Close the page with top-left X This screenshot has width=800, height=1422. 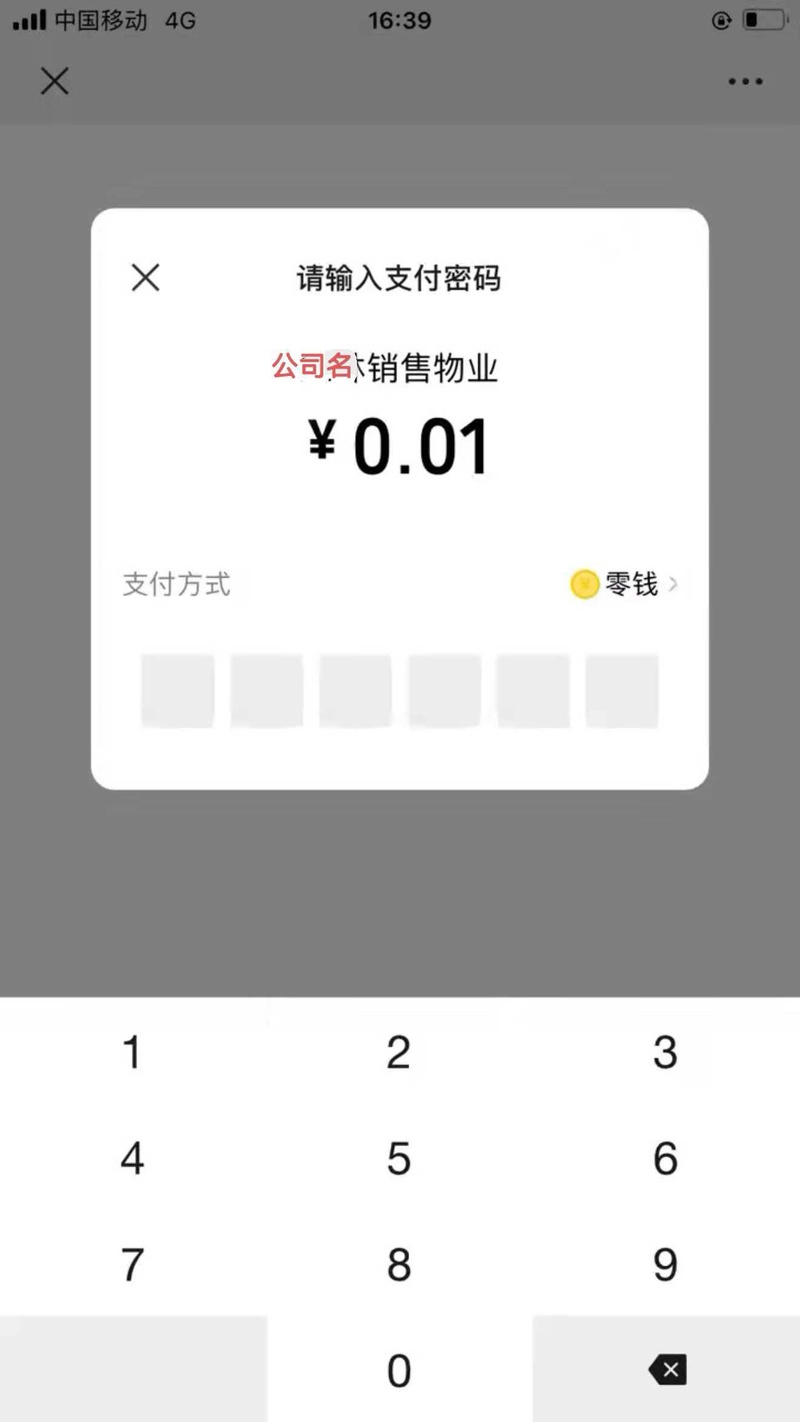click(54, 81)
